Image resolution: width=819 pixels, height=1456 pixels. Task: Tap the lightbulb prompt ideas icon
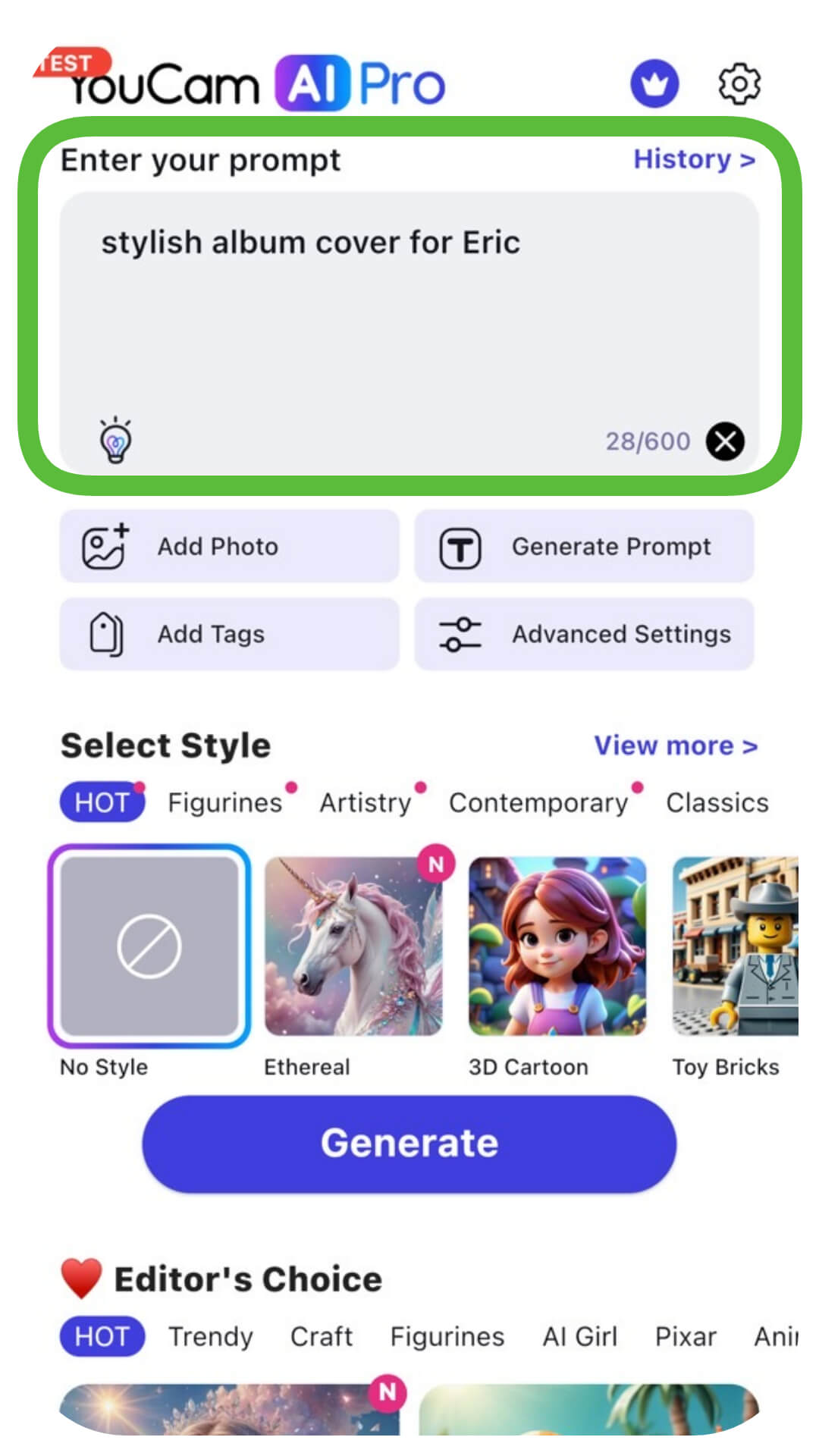(116, 440)
